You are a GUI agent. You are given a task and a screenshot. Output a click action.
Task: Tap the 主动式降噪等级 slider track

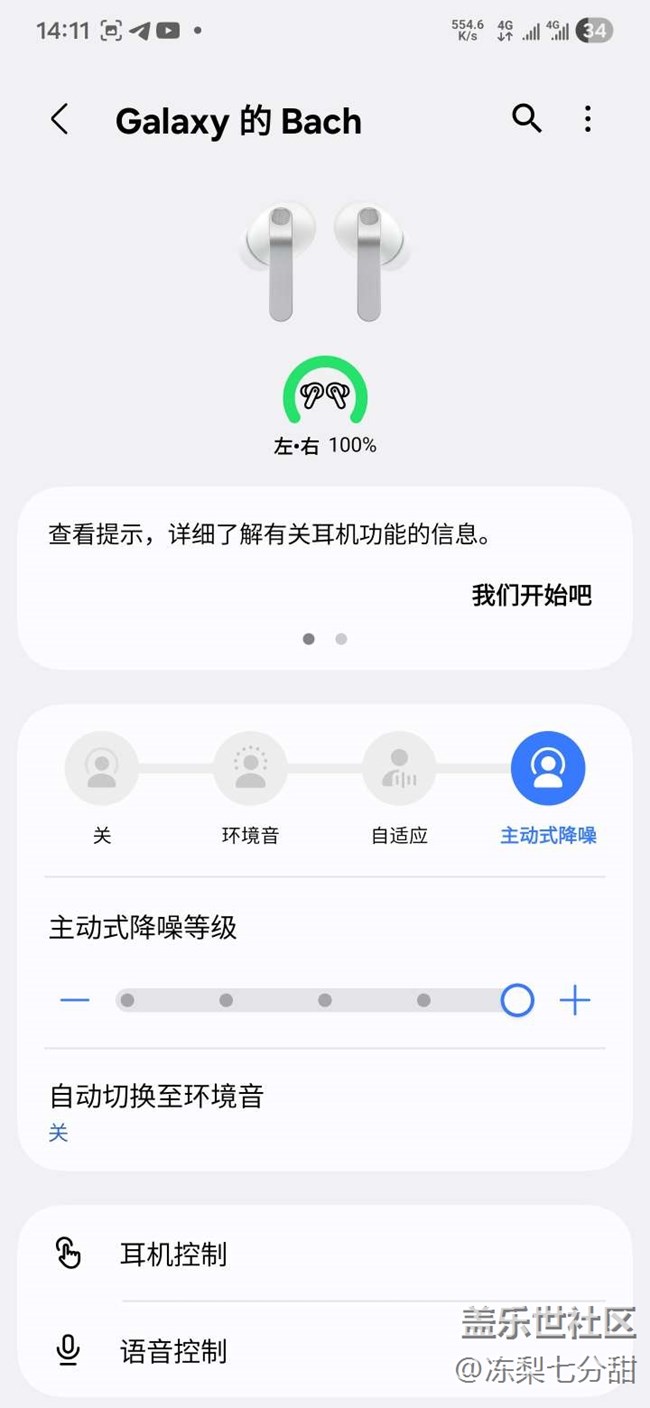tap(325, 1000)
